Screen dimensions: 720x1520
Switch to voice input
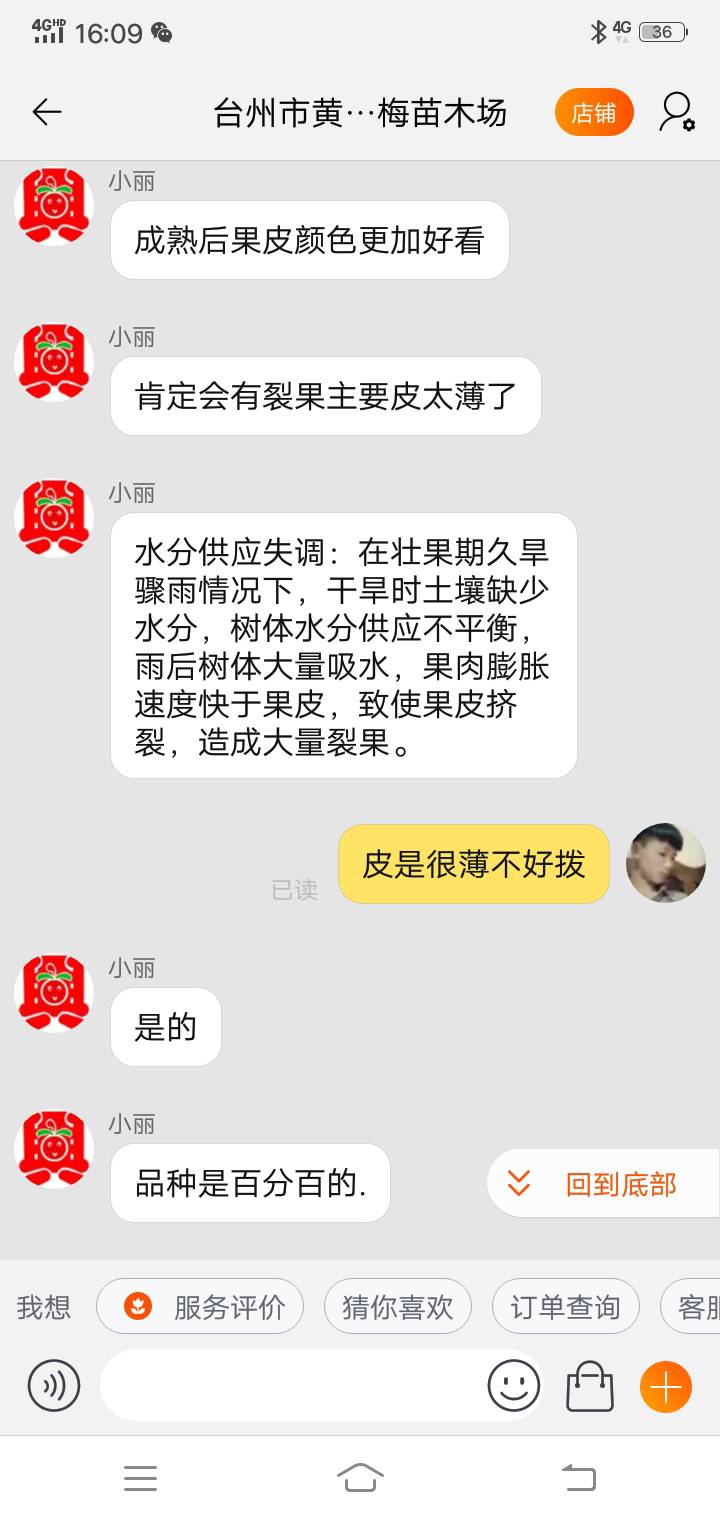click(54, 1387)
